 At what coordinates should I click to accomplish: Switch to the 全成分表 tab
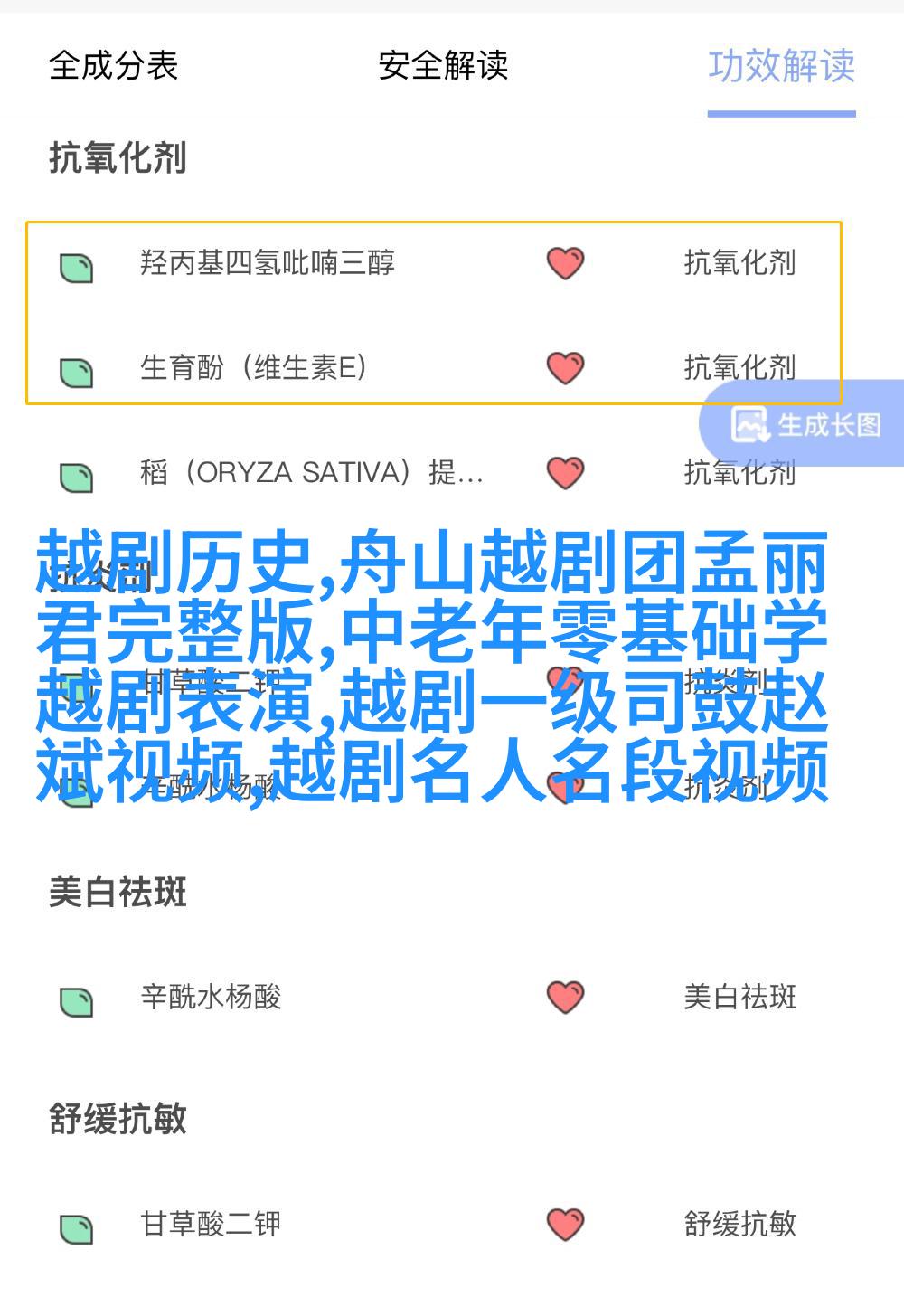coord(113,66)
